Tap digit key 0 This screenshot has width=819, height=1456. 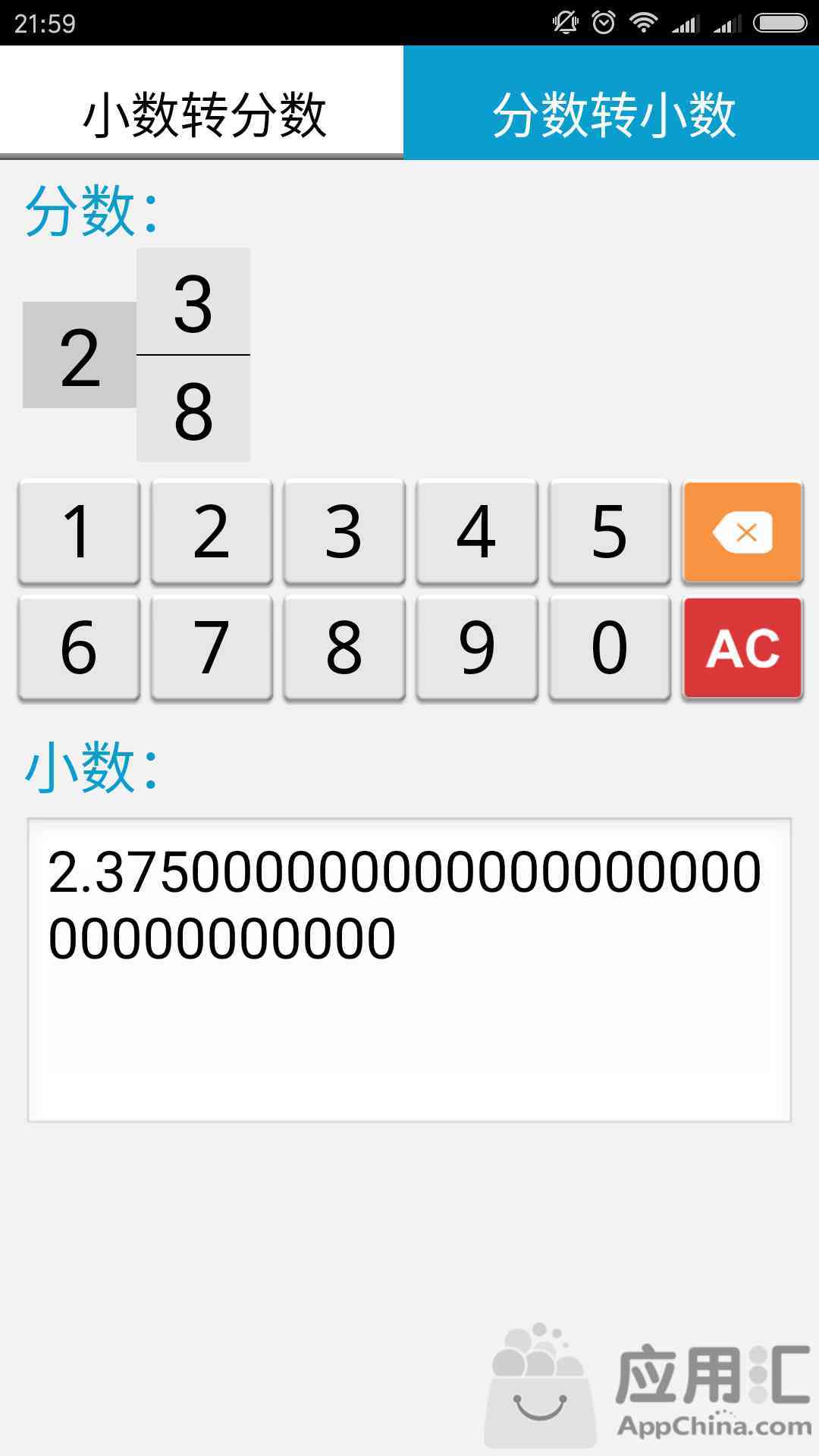click(610, 648)
